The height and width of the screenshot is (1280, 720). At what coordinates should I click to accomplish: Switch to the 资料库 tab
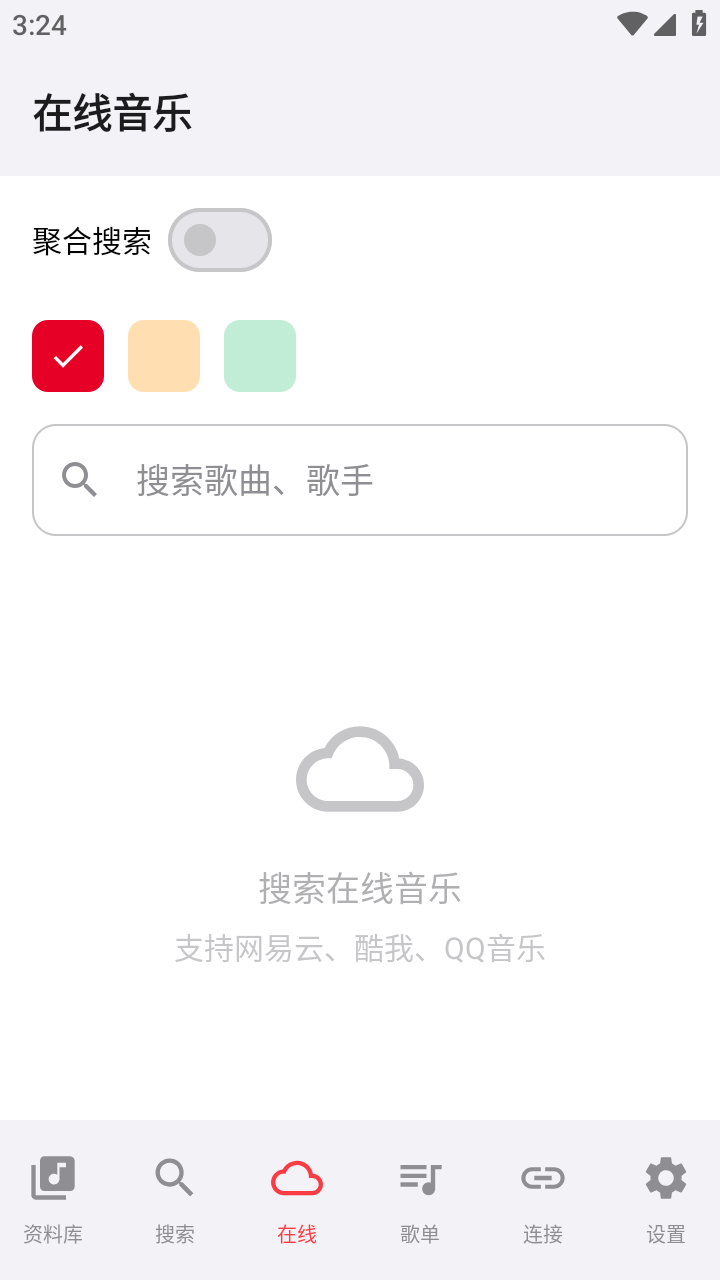coord(53,1199)
